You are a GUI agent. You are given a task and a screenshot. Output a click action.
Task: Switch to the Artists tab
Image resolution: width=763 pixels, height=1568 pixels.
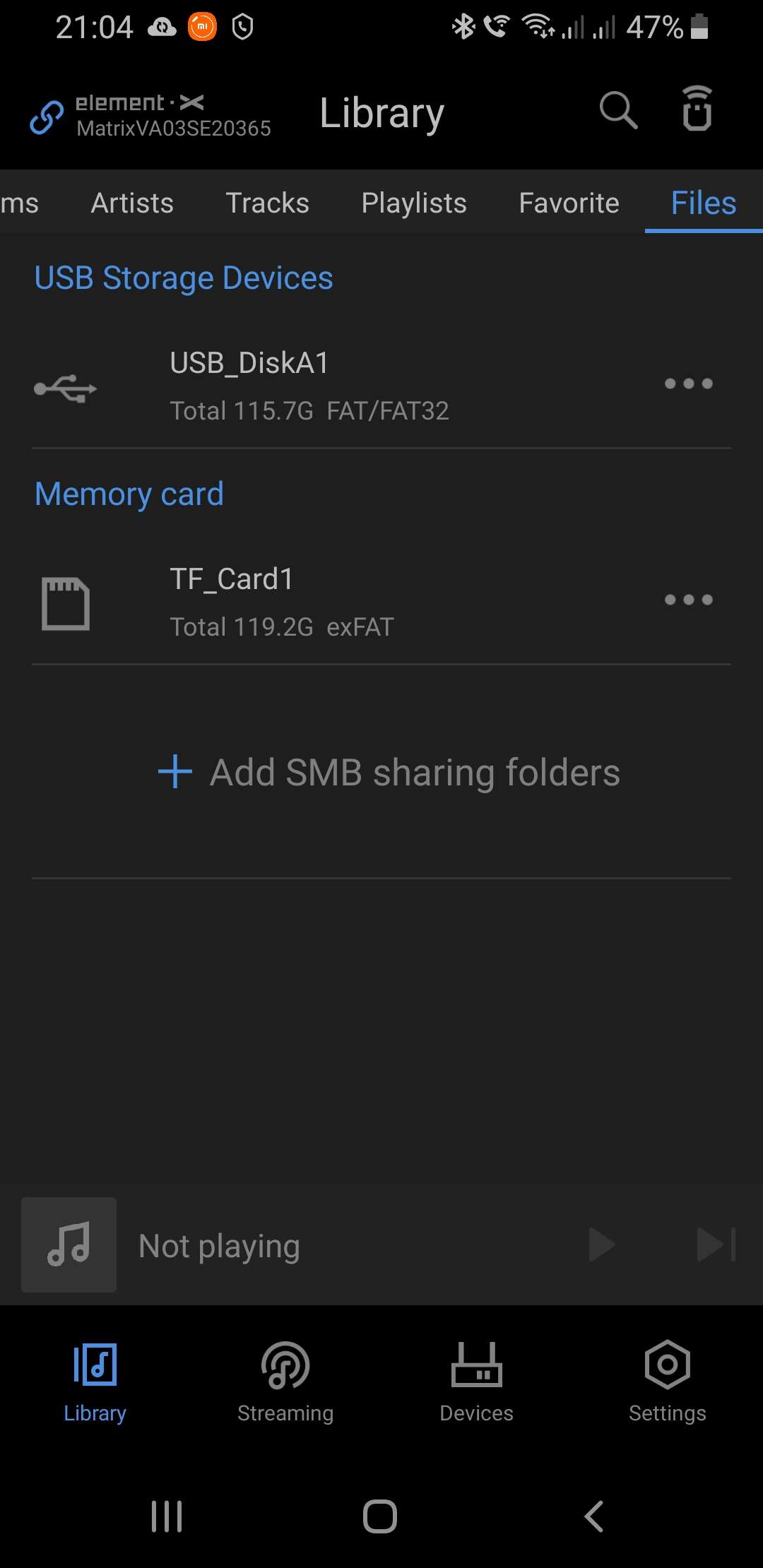132,203
